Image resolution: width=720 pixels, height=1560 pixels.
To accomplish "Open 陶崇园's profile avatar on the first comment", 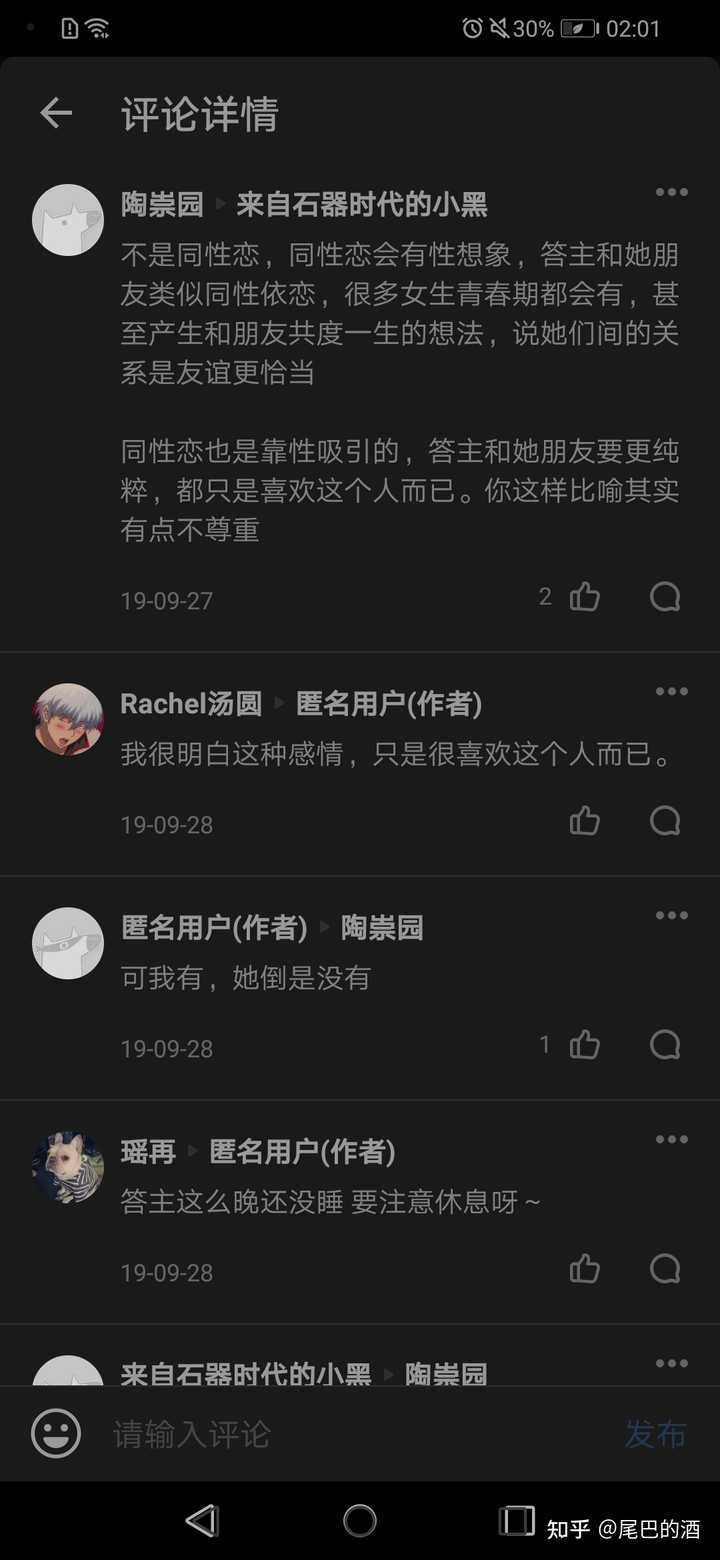I will click(68, 220).
